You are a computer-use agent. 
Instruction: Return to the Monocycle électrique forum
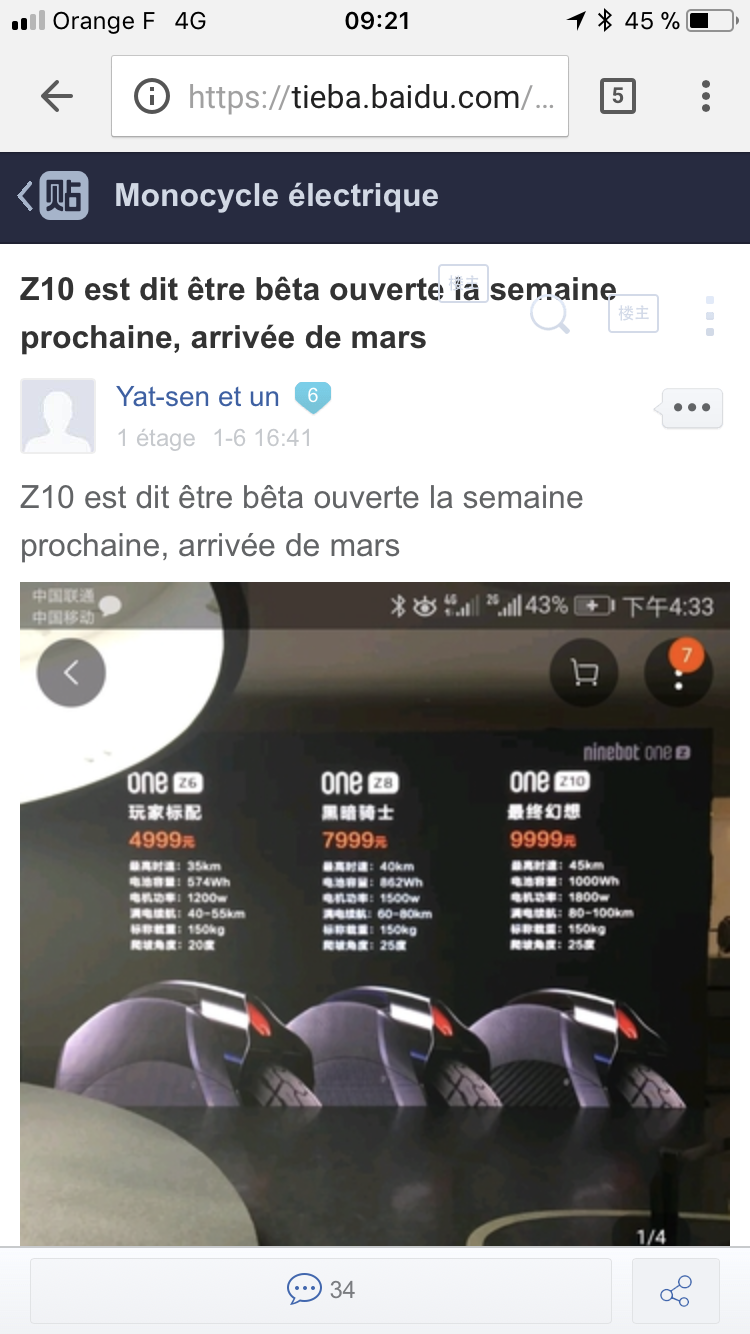54,196
